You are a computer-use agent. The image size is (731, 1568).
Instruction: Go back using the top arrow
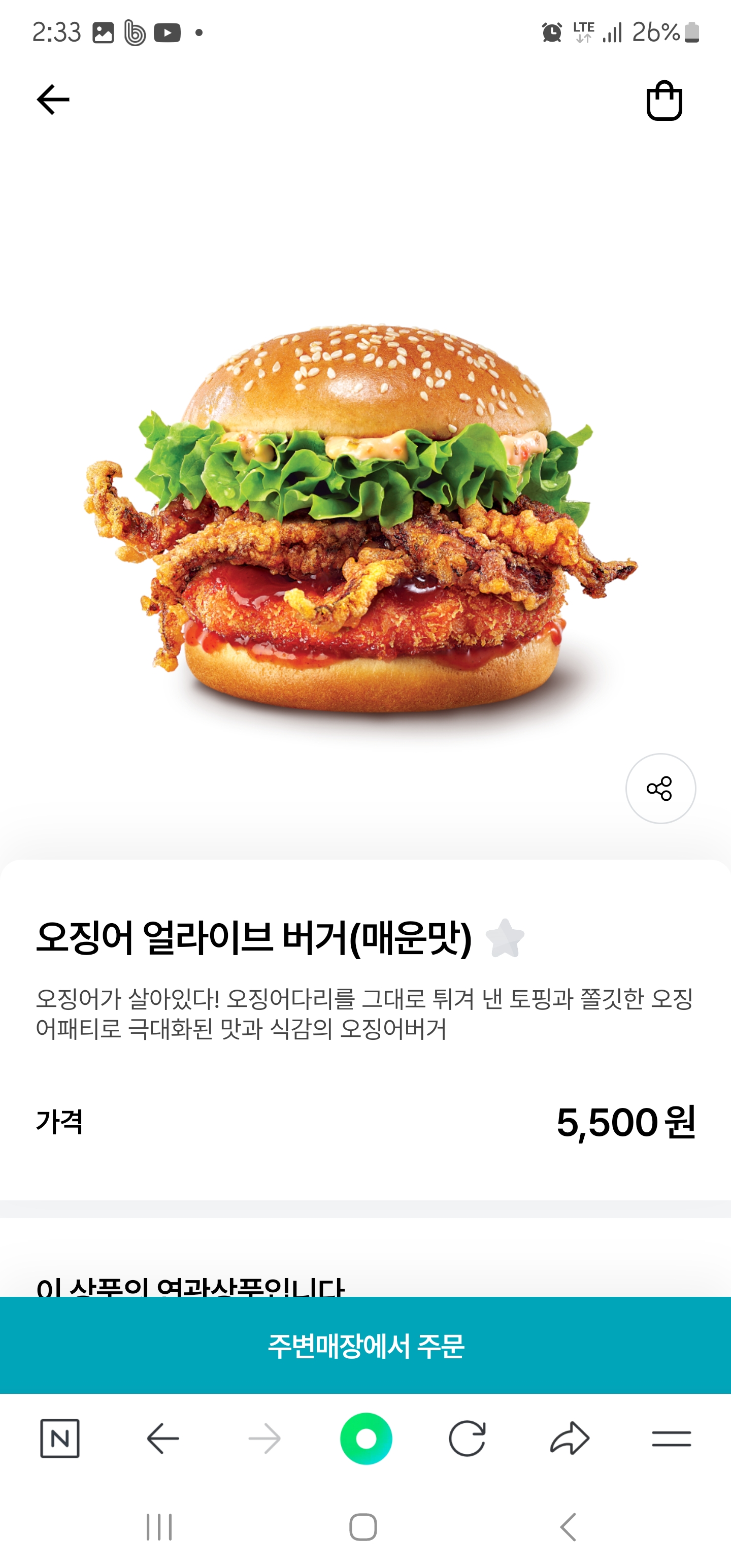point(53,100)
